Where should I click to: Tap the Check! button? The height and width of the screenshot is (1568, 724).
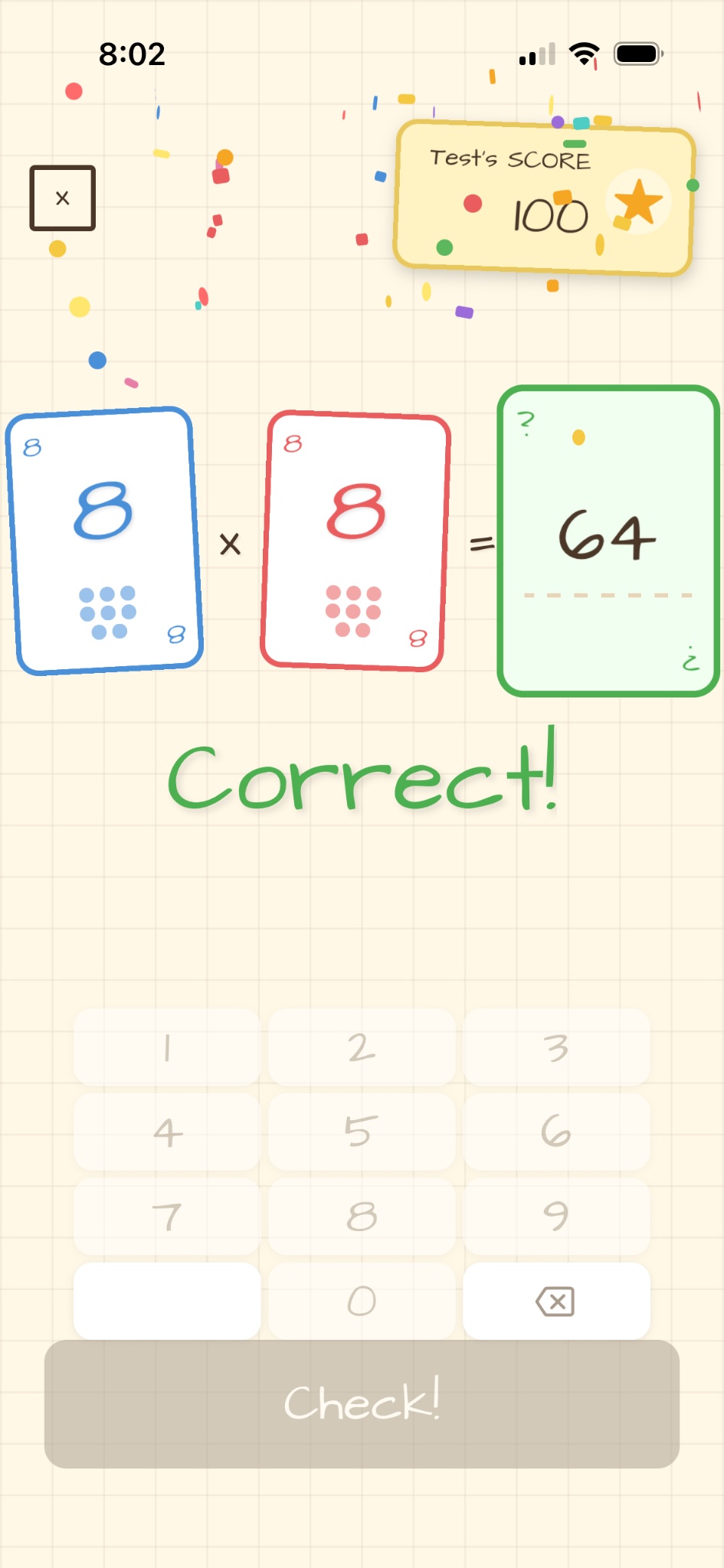[x=362, y=1403]
